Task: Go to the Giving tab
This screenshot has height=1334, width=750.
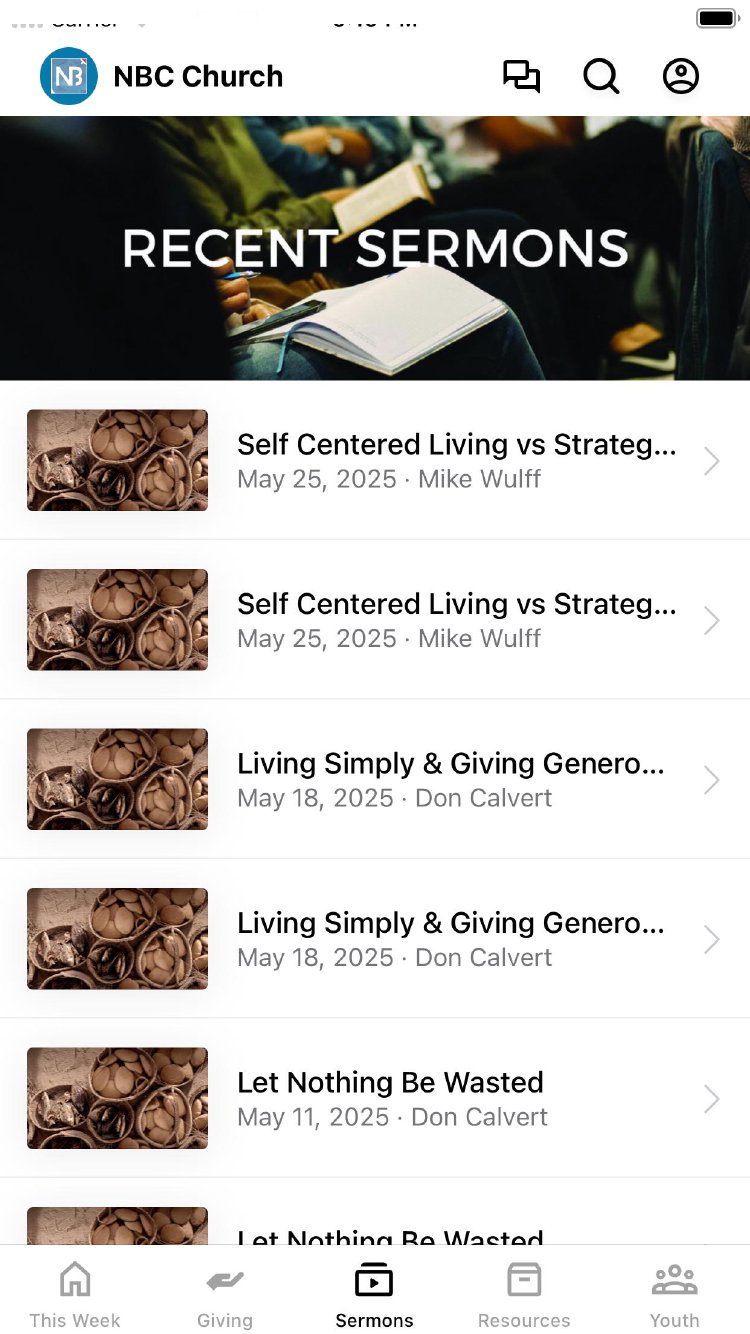Action: [x=225, y=1294]
